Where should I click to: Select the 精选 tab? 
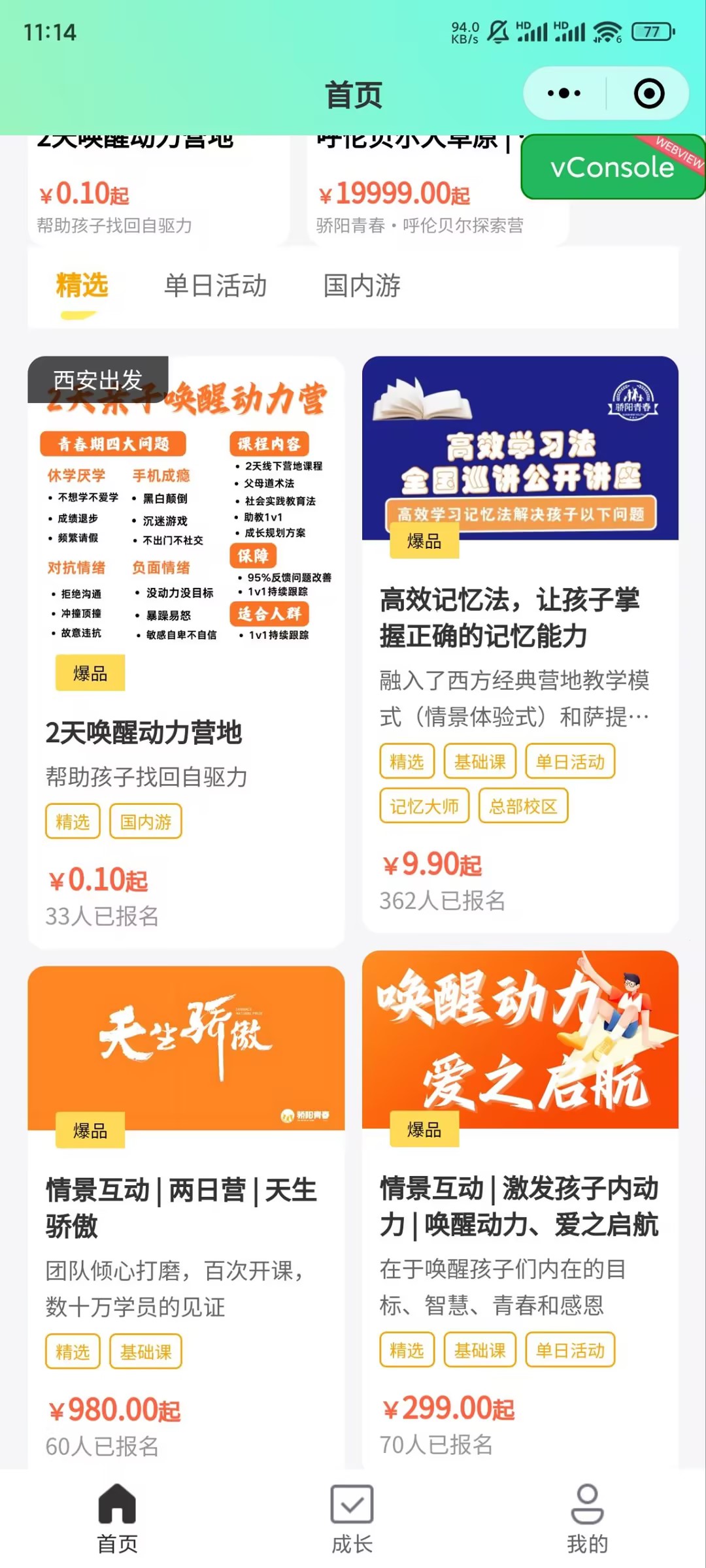click(82, 286)
